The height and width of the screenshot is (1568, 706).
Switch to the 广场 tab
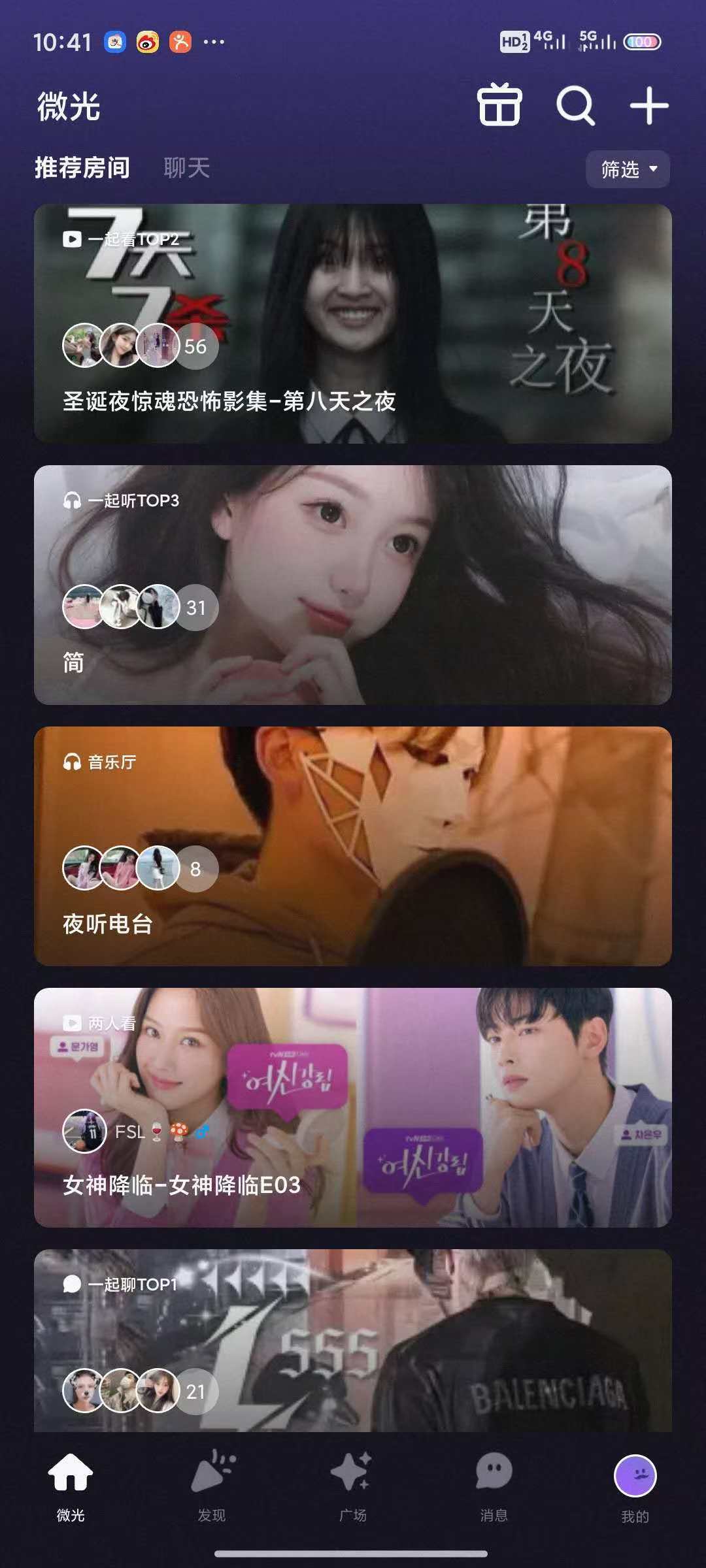pos(353,1483)
